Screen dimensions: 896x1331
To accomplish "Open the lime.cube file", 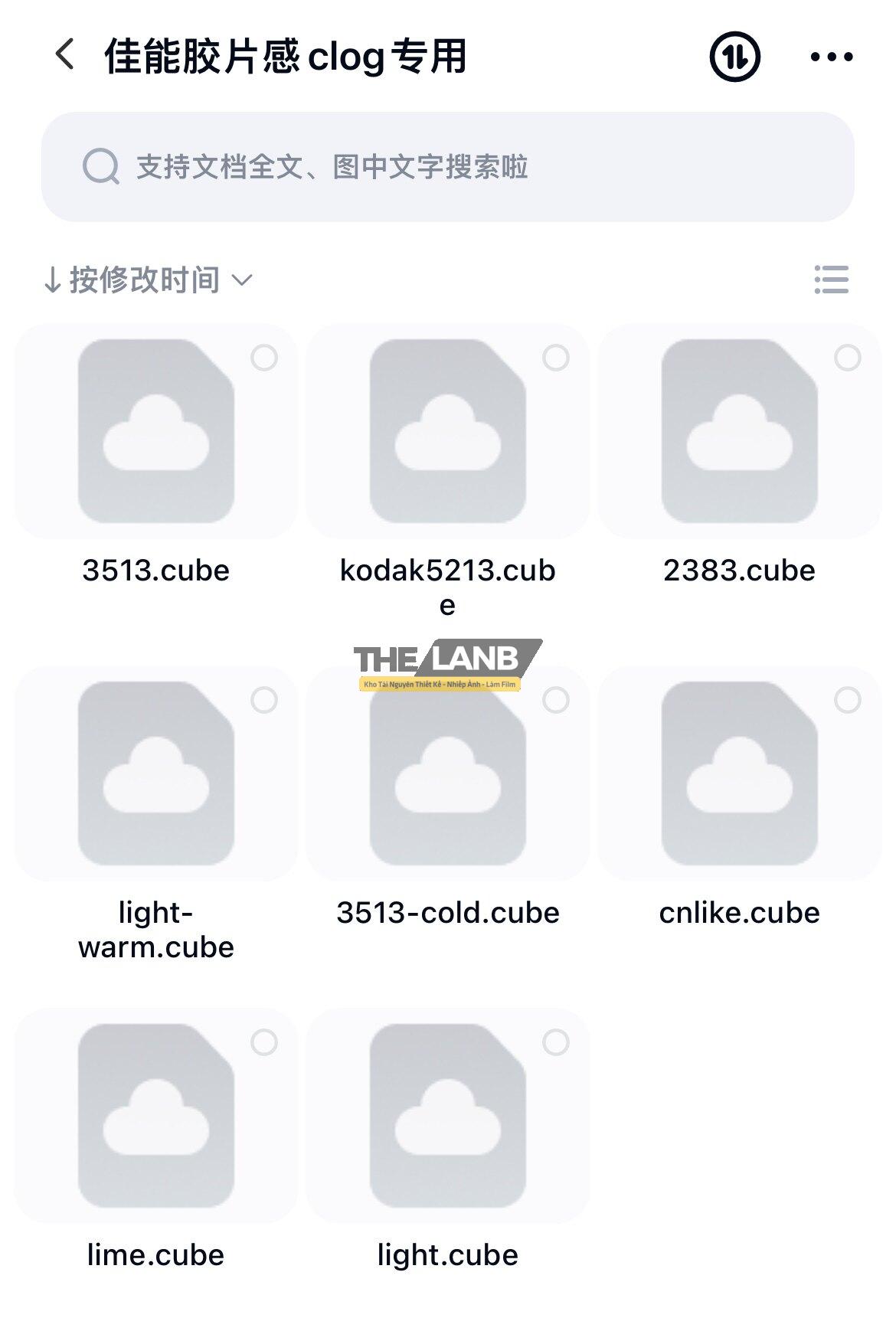I will click(x=156, y=1116).
